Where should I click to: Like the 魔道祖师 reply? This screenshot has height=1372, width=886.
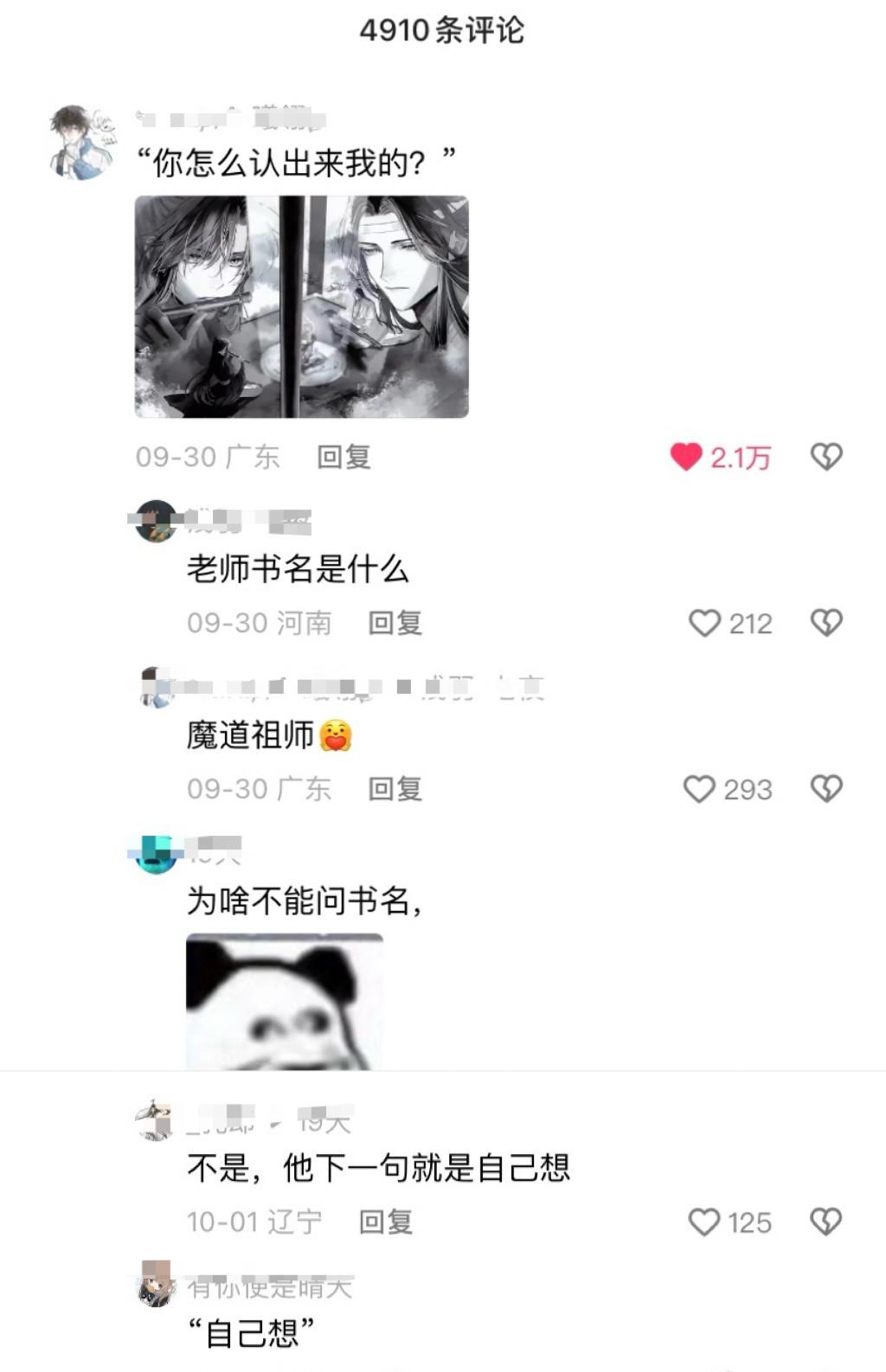click(701, 789)
